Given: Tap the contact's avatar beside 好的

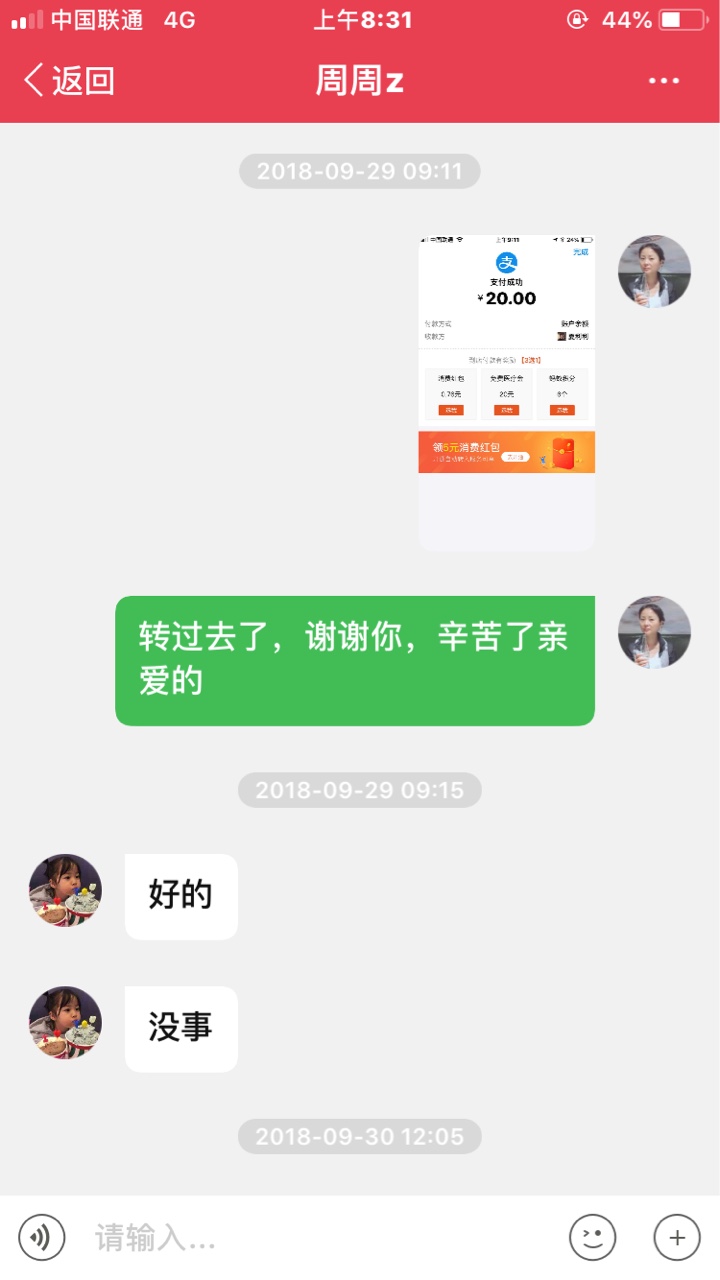Looking at the screenshot, I should point(65,890).
